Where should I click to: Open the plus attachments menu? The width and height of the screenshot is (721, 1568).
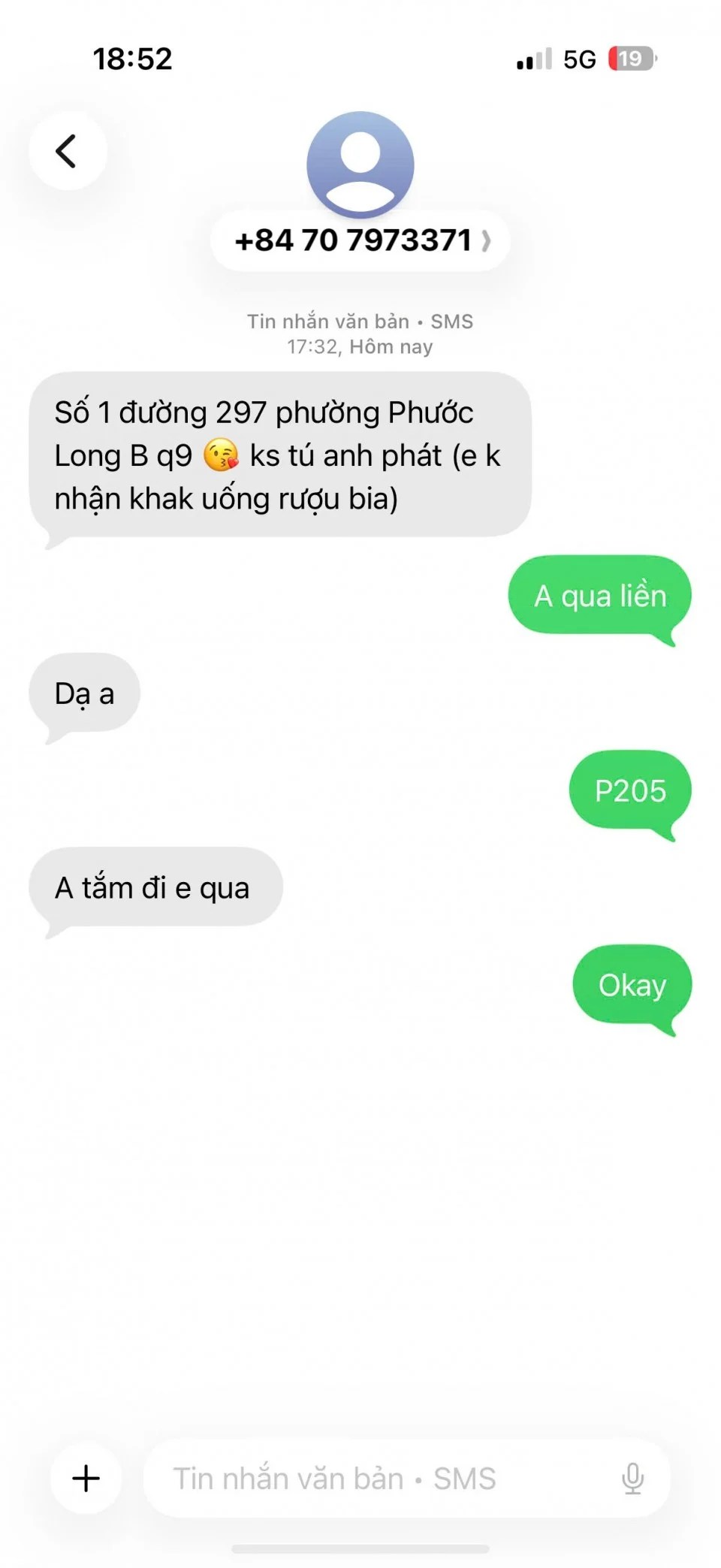click(86, 1478)
